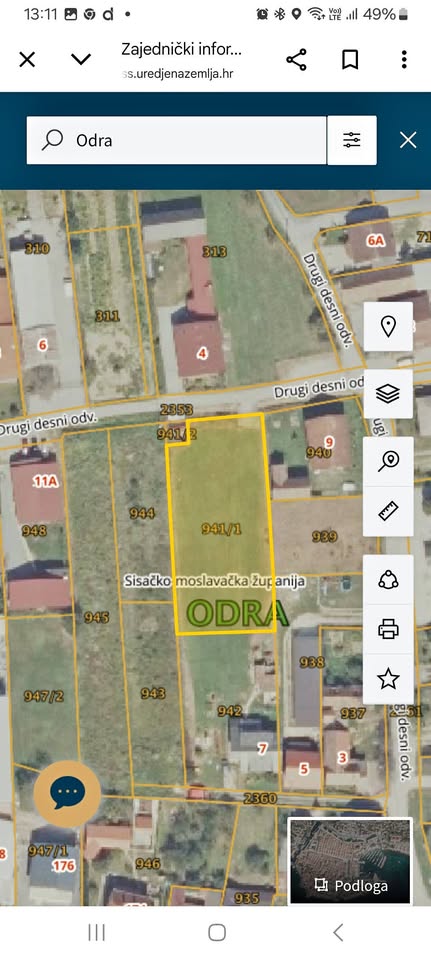Open the browser overflow menu
This screenshot has width=431, height=960.
click(404, 60)
